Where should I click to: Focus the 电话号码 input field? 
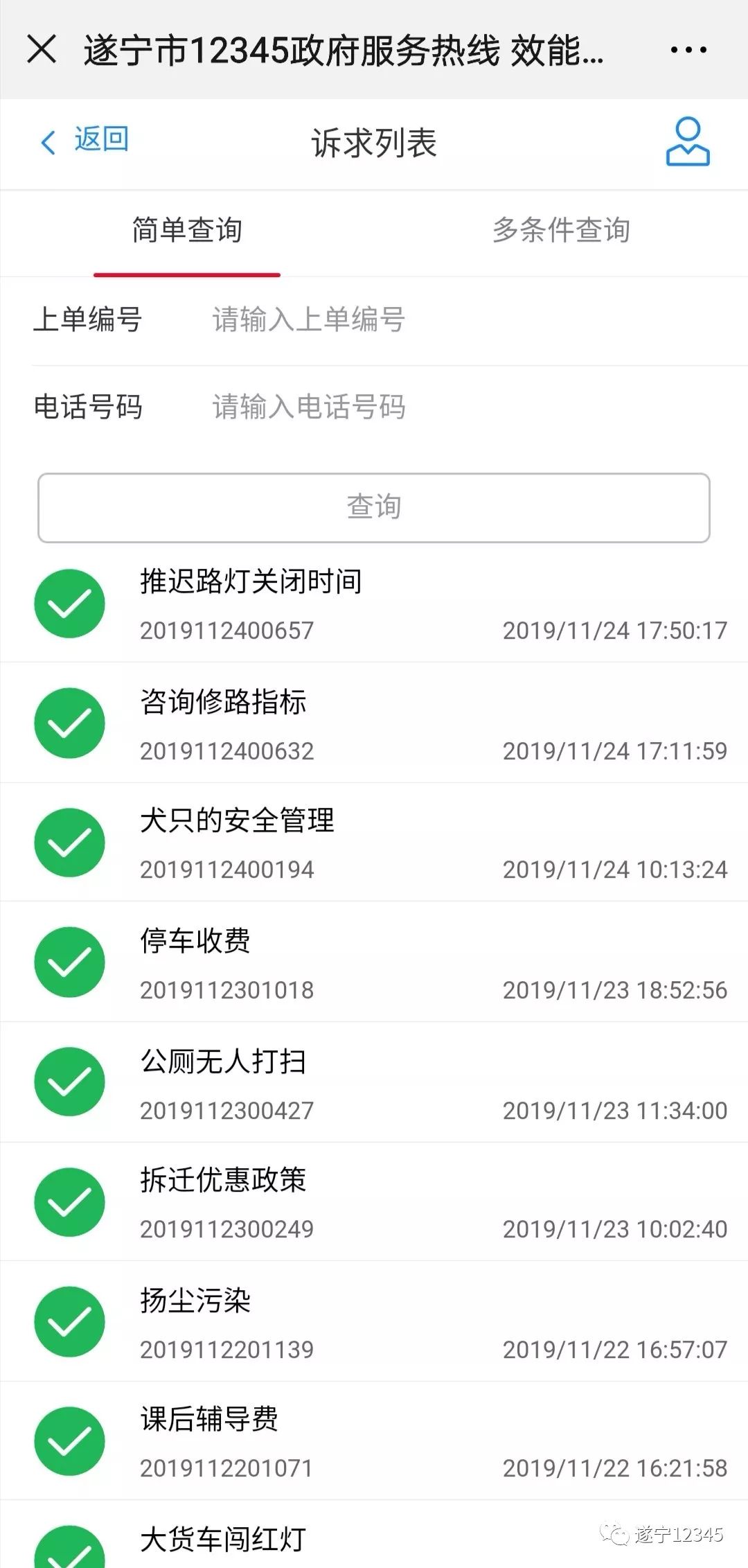457,407
